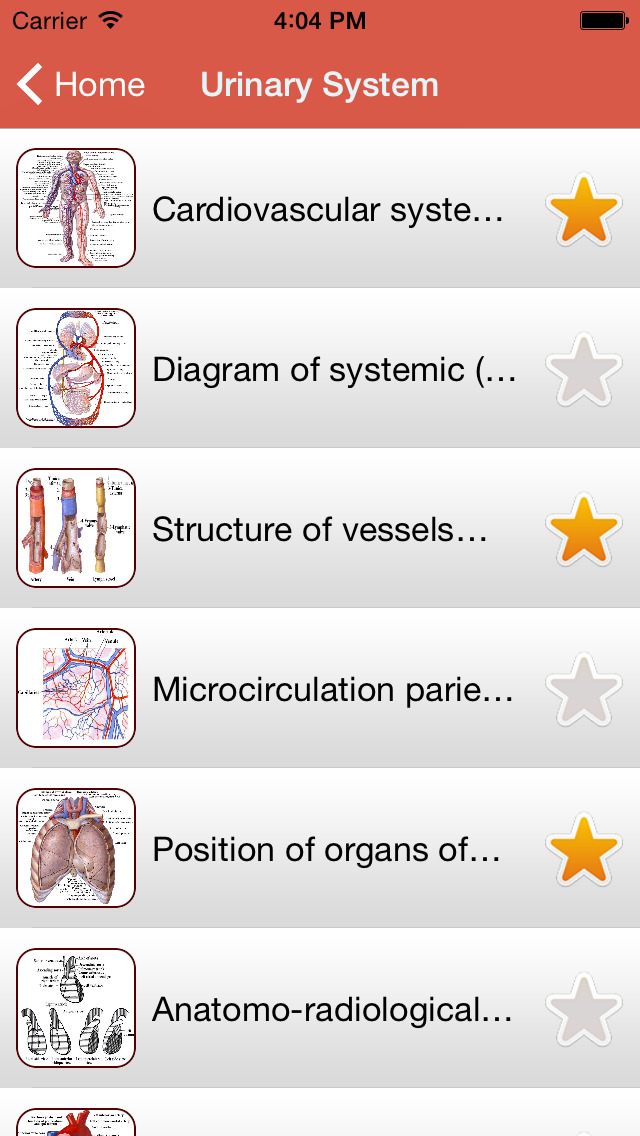Open the Anatomo-radiological entry

pos(332,1010)
